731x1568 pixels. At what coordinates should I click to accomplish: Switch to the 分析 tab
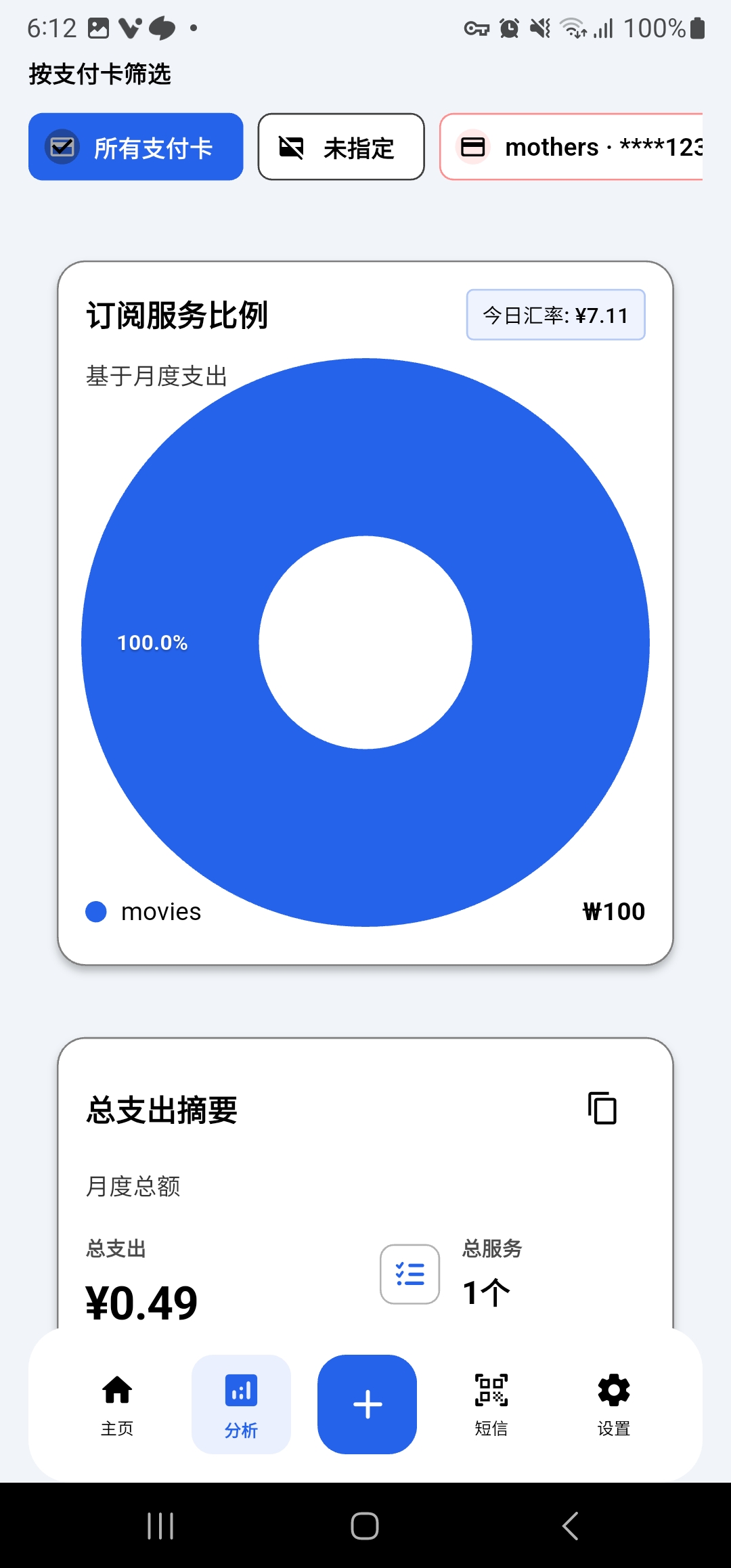coord(241,1404)
